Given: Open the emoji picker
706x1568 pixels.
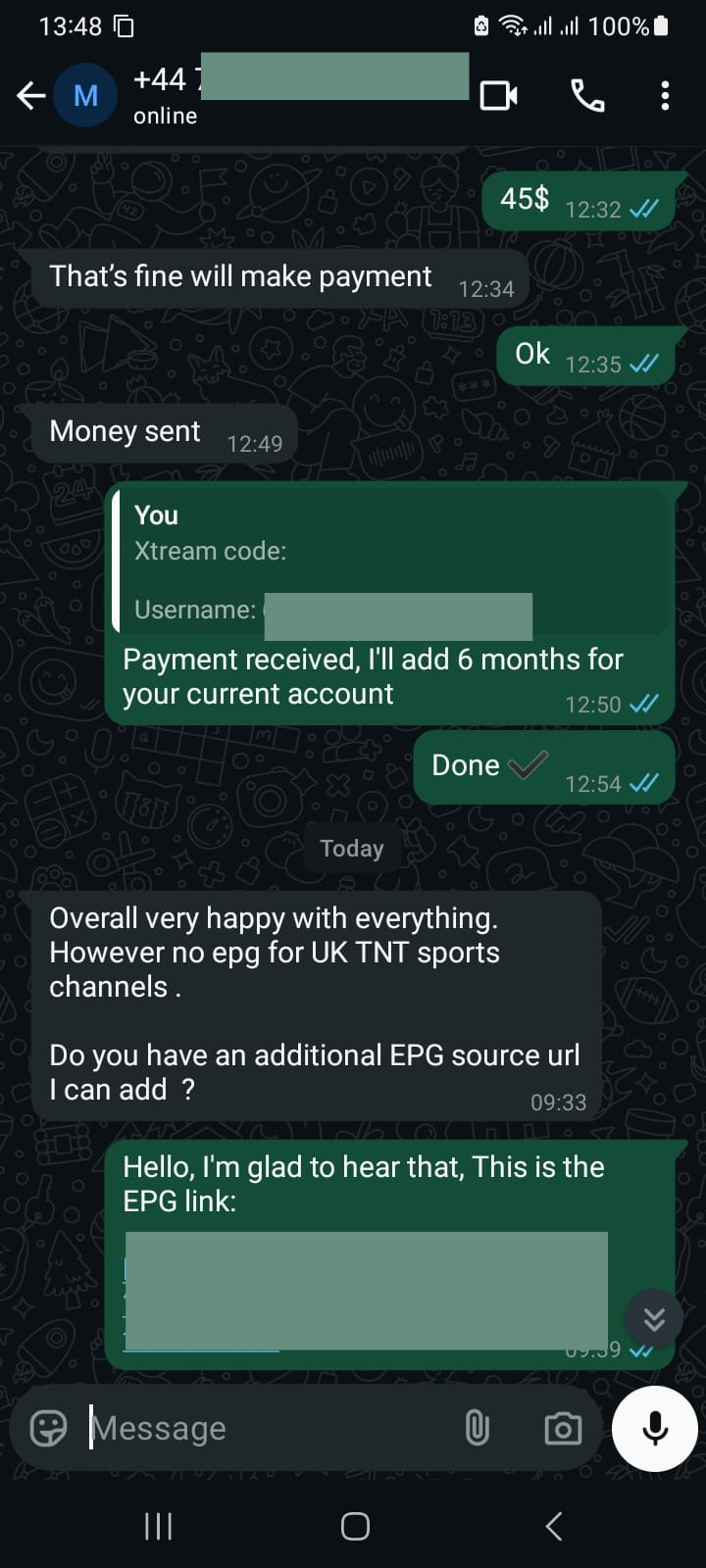Looking at the screenshot, I should tap(49, 1428).
